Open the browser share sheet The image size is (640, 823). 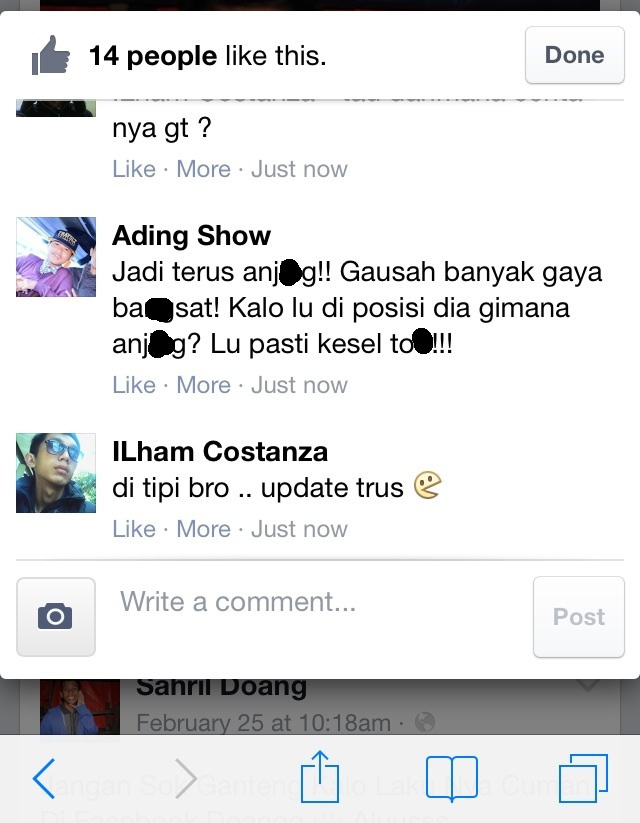coord(320,778)
